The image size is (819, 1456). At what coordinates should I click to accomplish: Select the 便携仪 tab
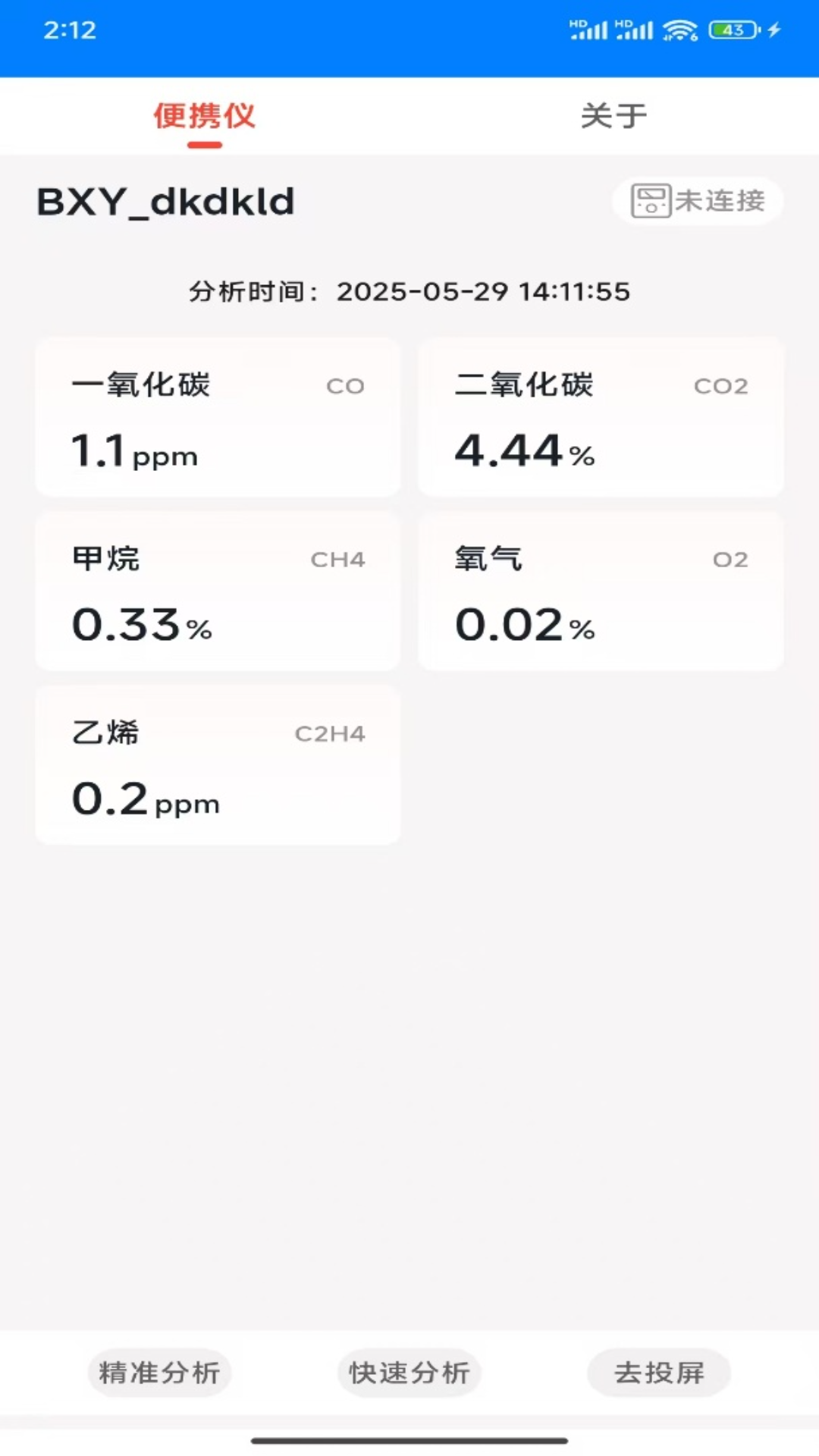pyautogui.click(x=204, y=116)
